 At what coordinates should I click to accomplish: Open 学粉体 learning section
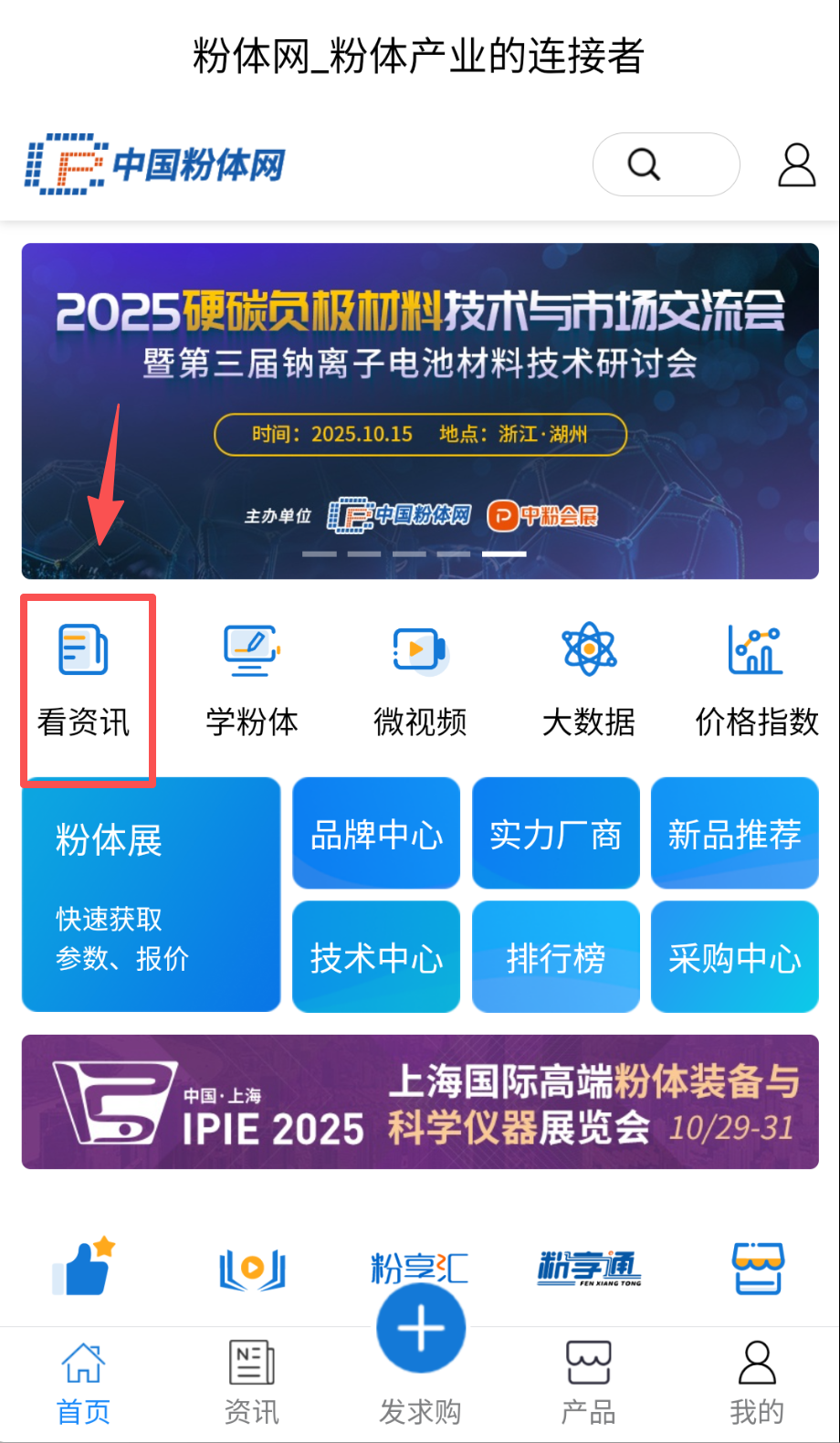pyautogui.click(x=252, y=680)
